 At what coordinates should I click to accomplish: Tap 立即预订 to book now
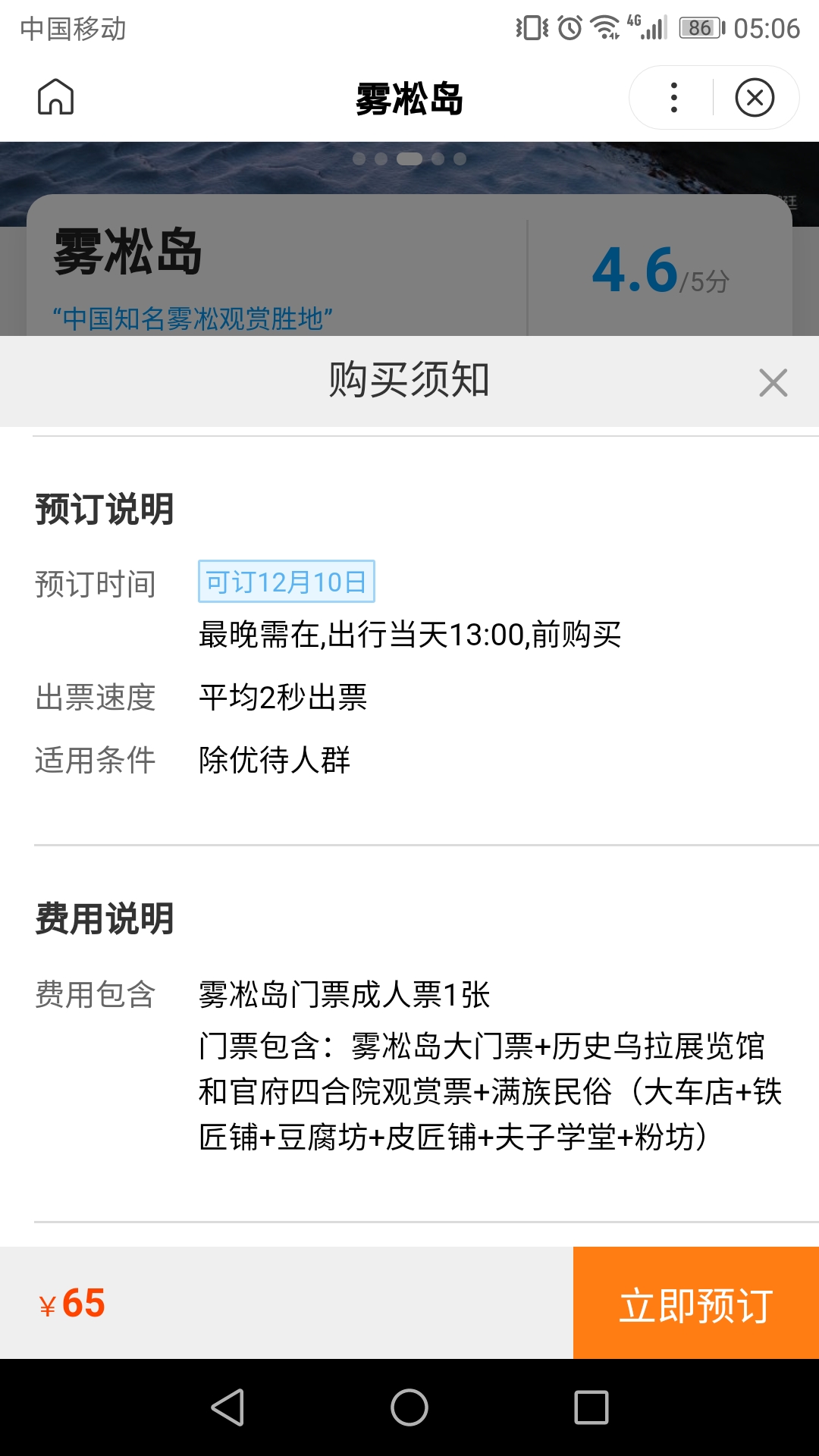tap(695, 1304)
